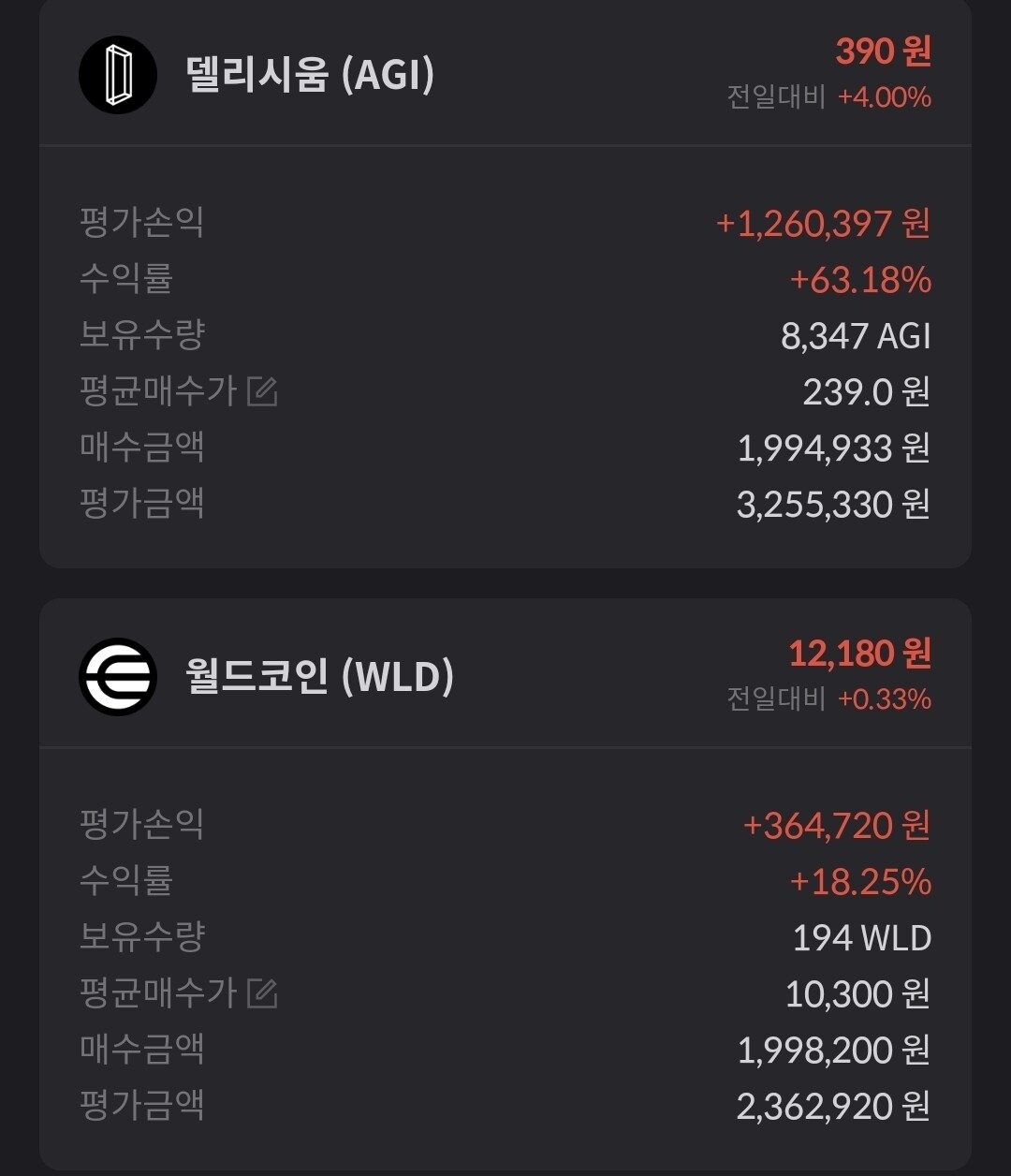Open the 델리시움 holdings card
1011x1176 pixels.
point(505,281)
